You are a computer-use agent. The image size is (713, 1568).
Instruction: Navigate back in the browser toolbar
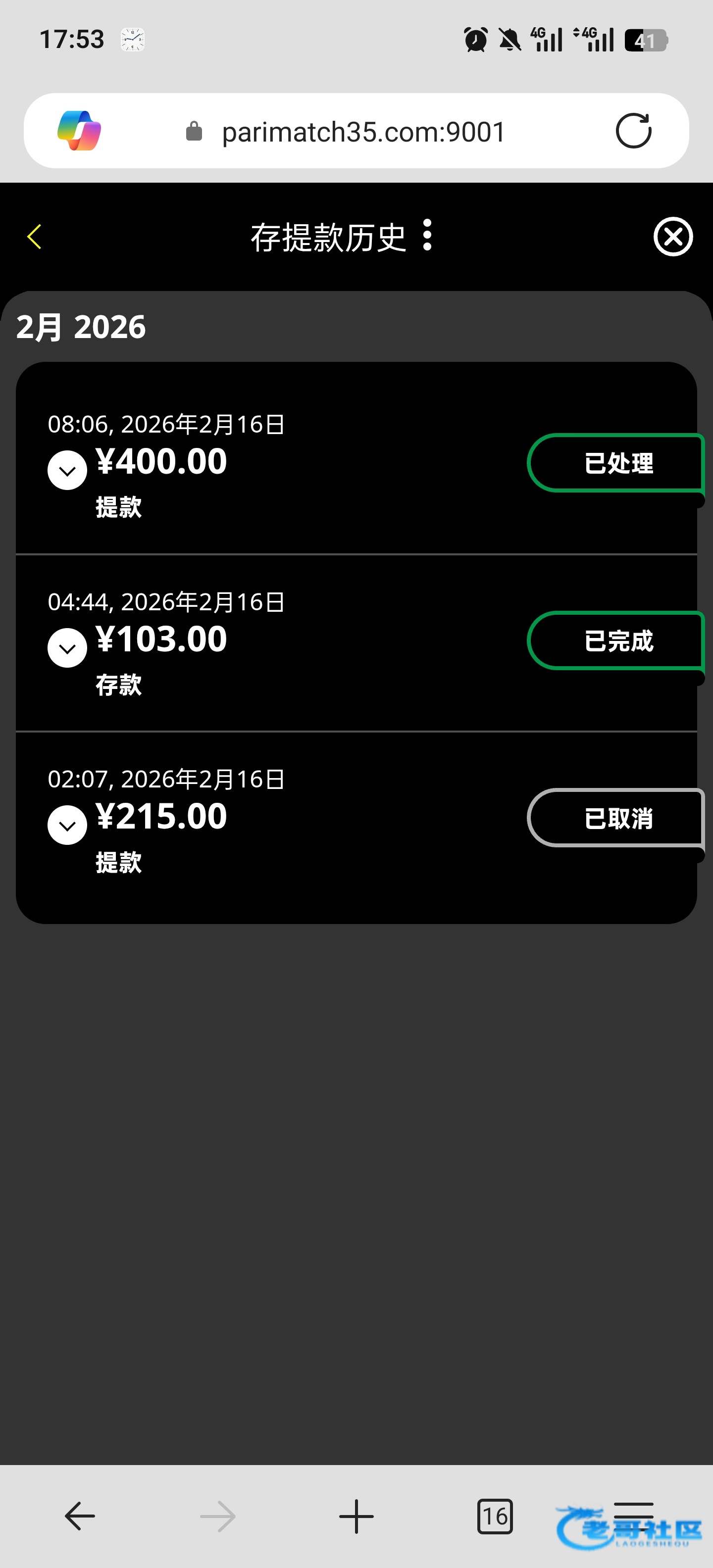click(x=80, y=1516)
